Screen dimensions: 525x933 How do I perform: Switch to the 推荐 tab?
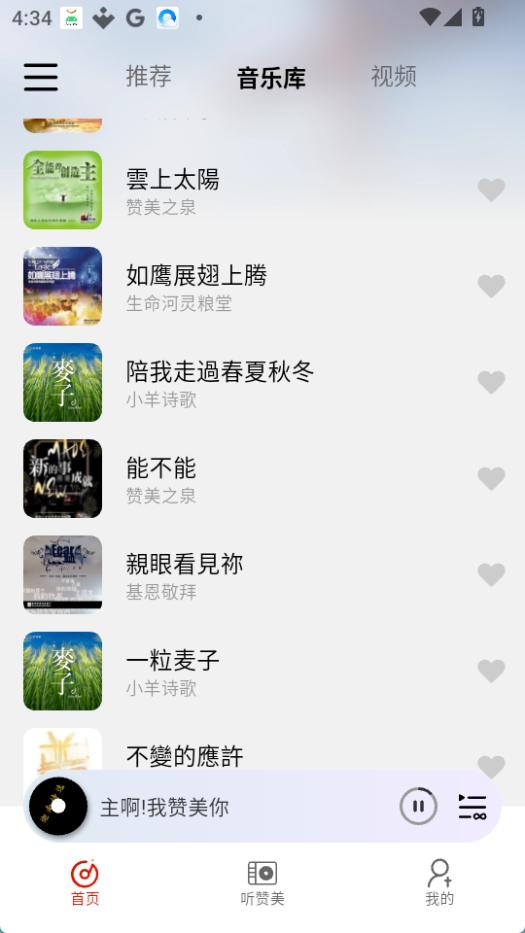[x=149, y=77]
